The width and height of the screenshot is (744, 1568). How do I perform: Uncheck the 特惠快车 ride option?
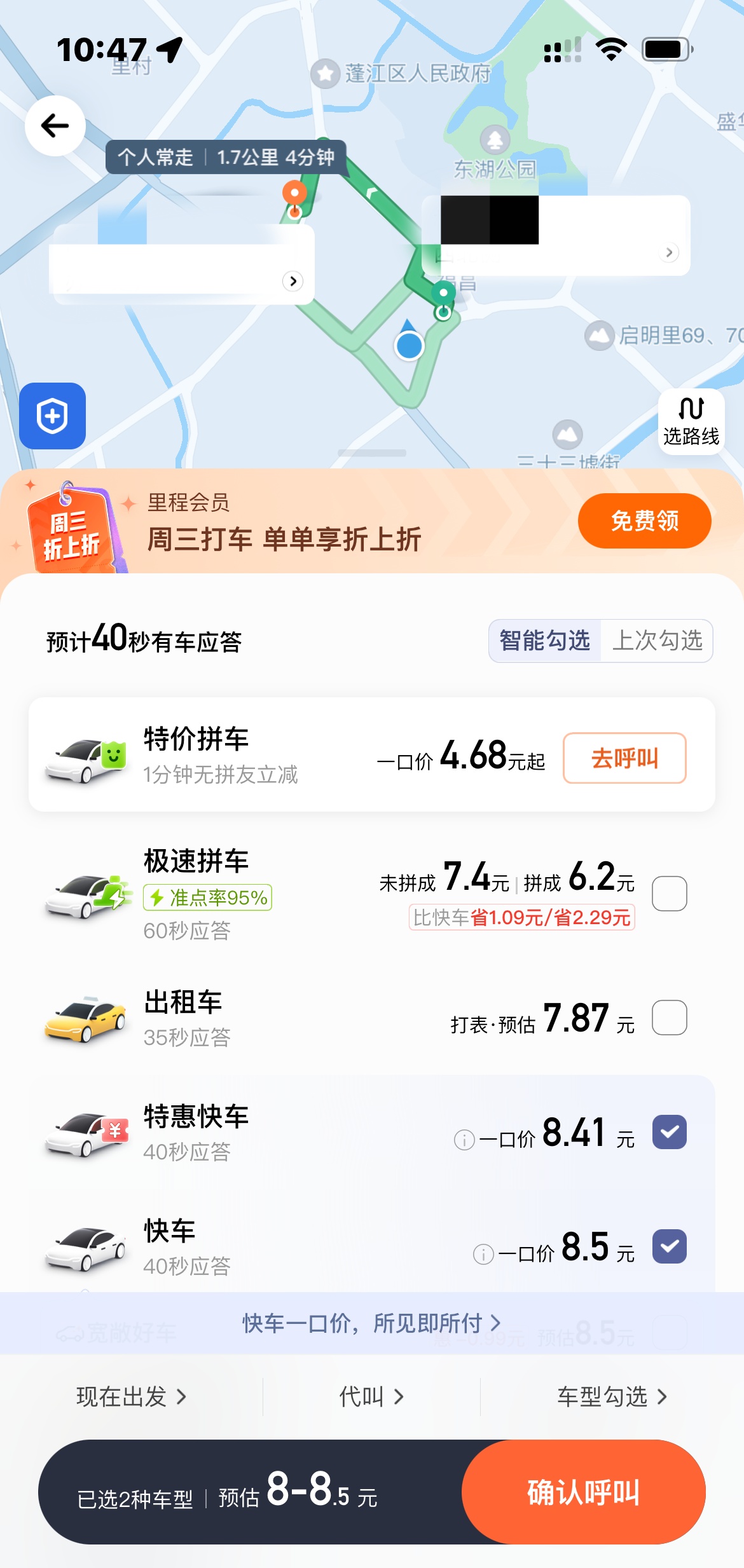click(669, 1132)
